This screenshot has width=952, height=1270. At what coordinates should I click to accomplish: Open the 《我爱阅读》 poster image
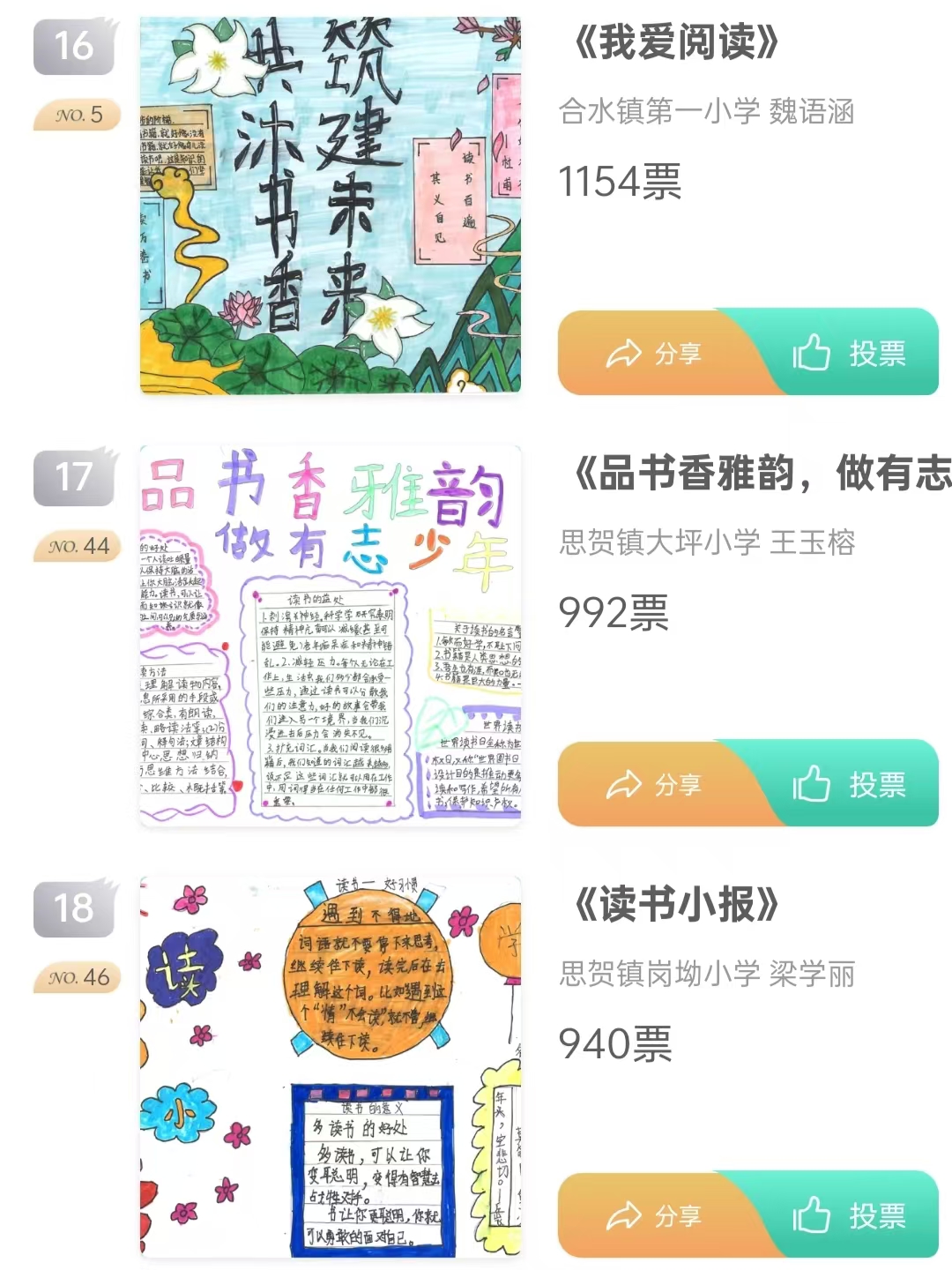pos(331,205)
